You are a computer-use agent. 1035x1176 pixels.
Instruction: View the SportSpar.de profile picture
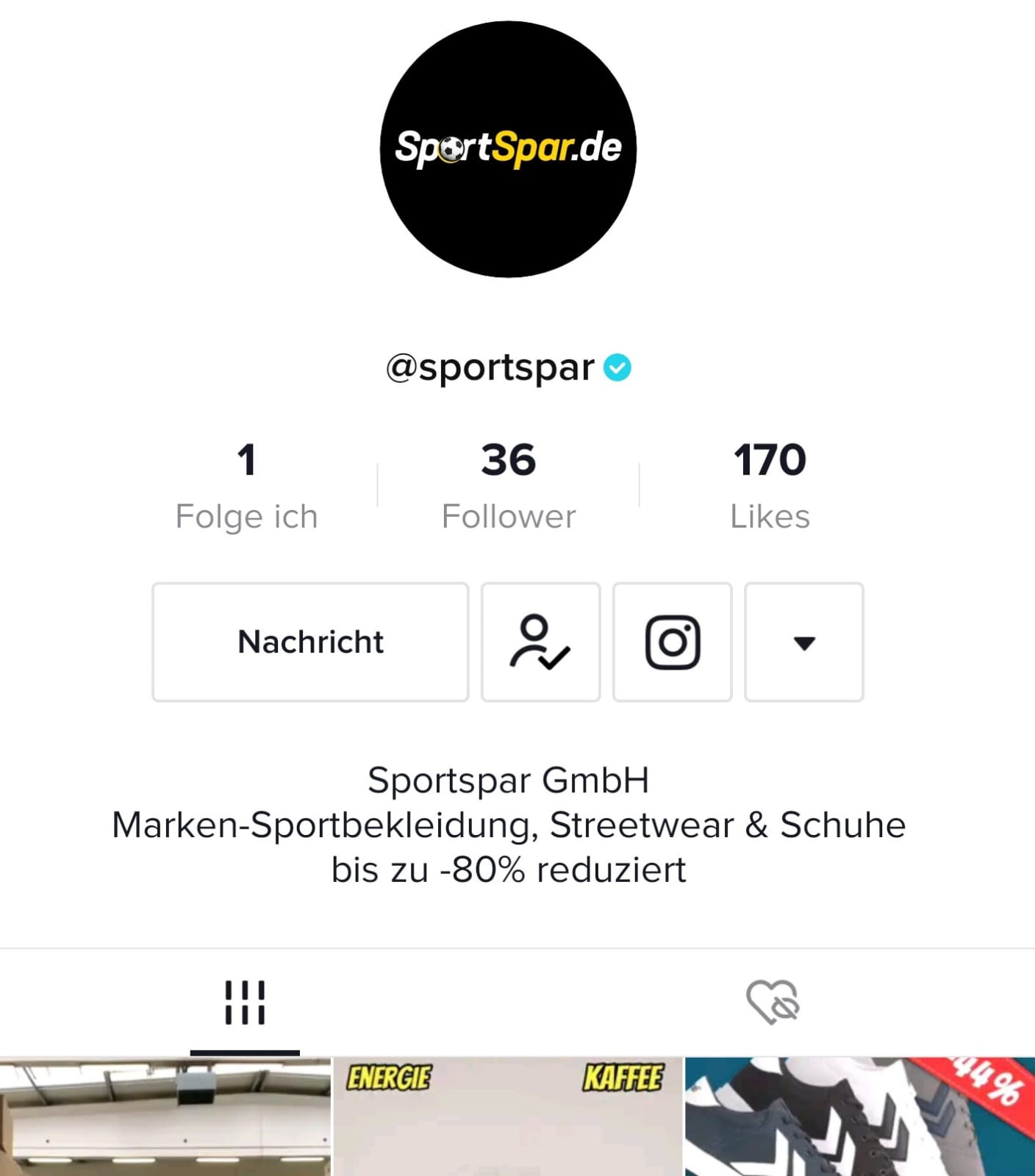[x=508, y=149]
